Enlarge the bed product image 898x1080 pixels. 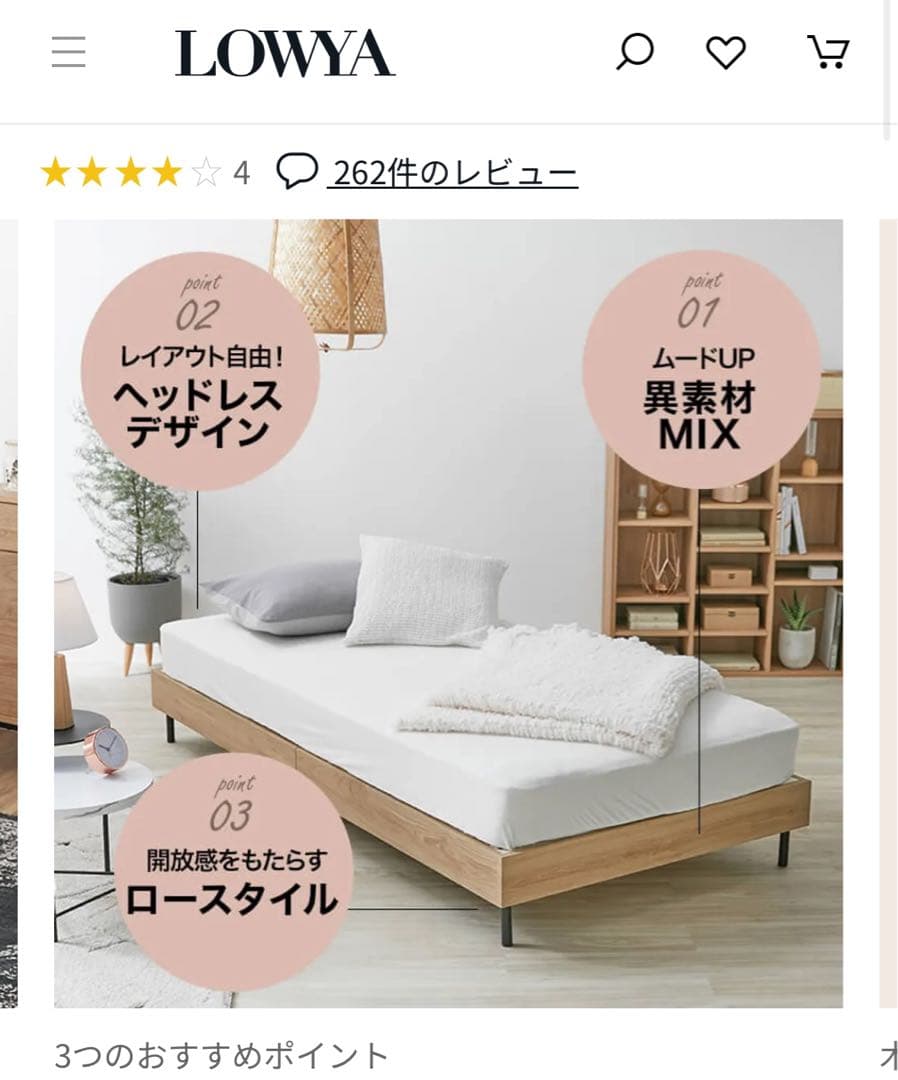point(448,612)
